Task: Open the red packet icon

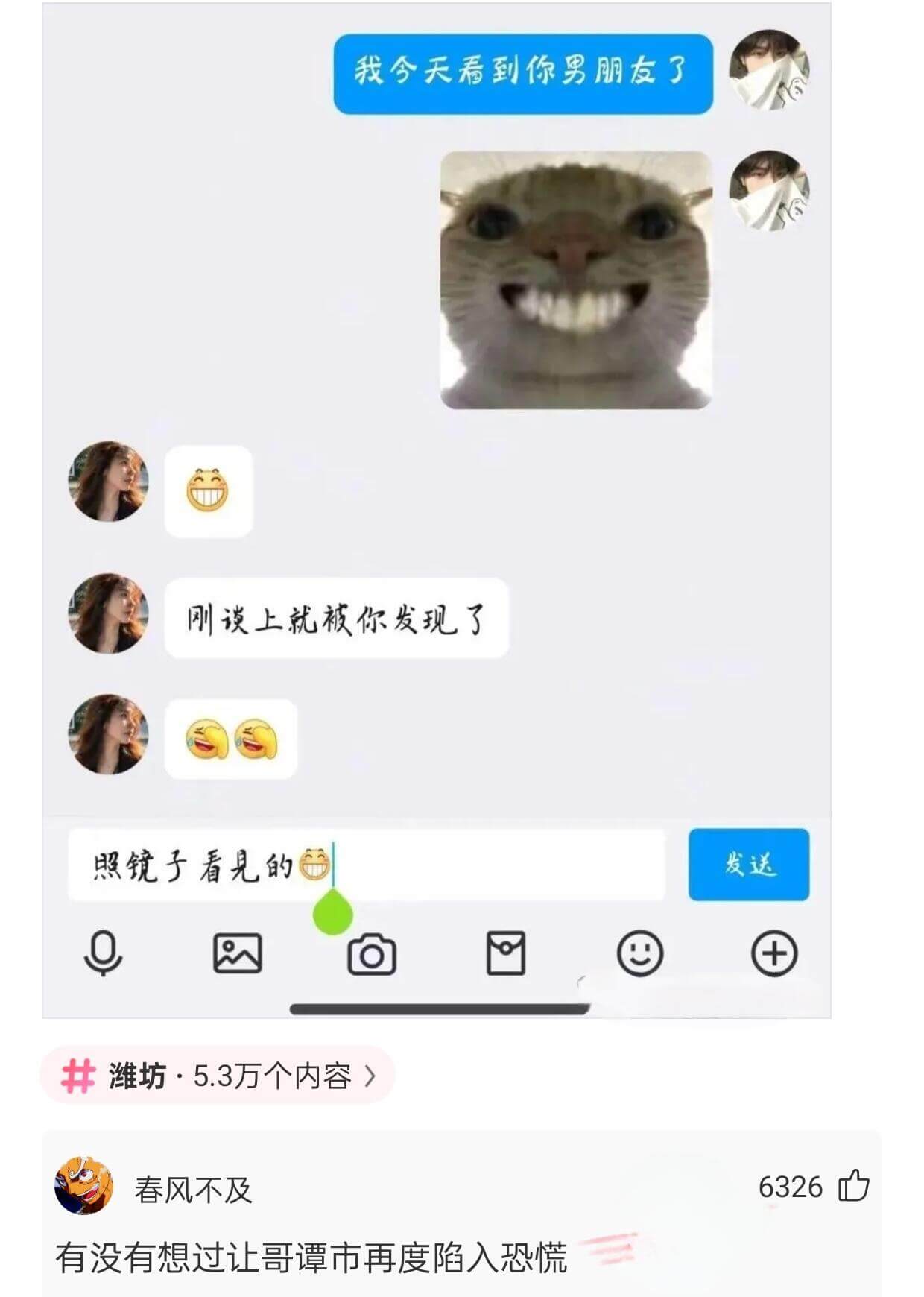Action: (507, 952)
